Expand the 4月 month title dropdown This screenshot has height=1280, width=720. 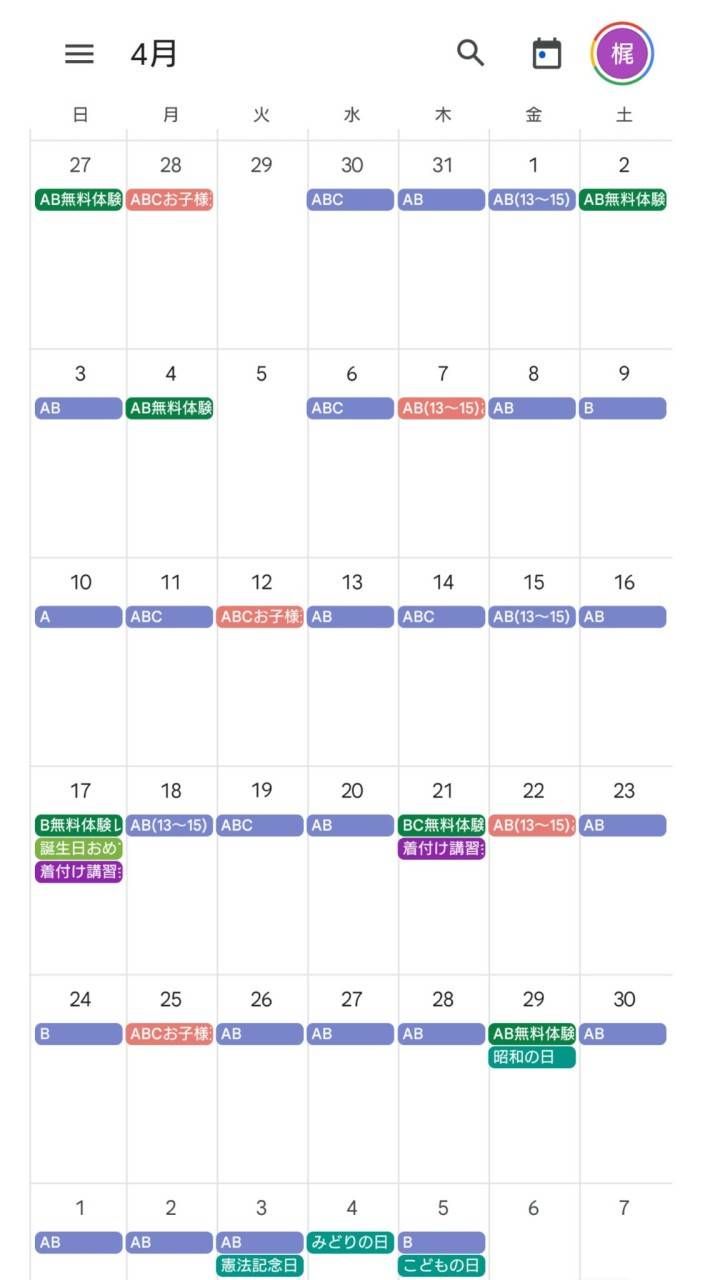(x=153, y=54)
